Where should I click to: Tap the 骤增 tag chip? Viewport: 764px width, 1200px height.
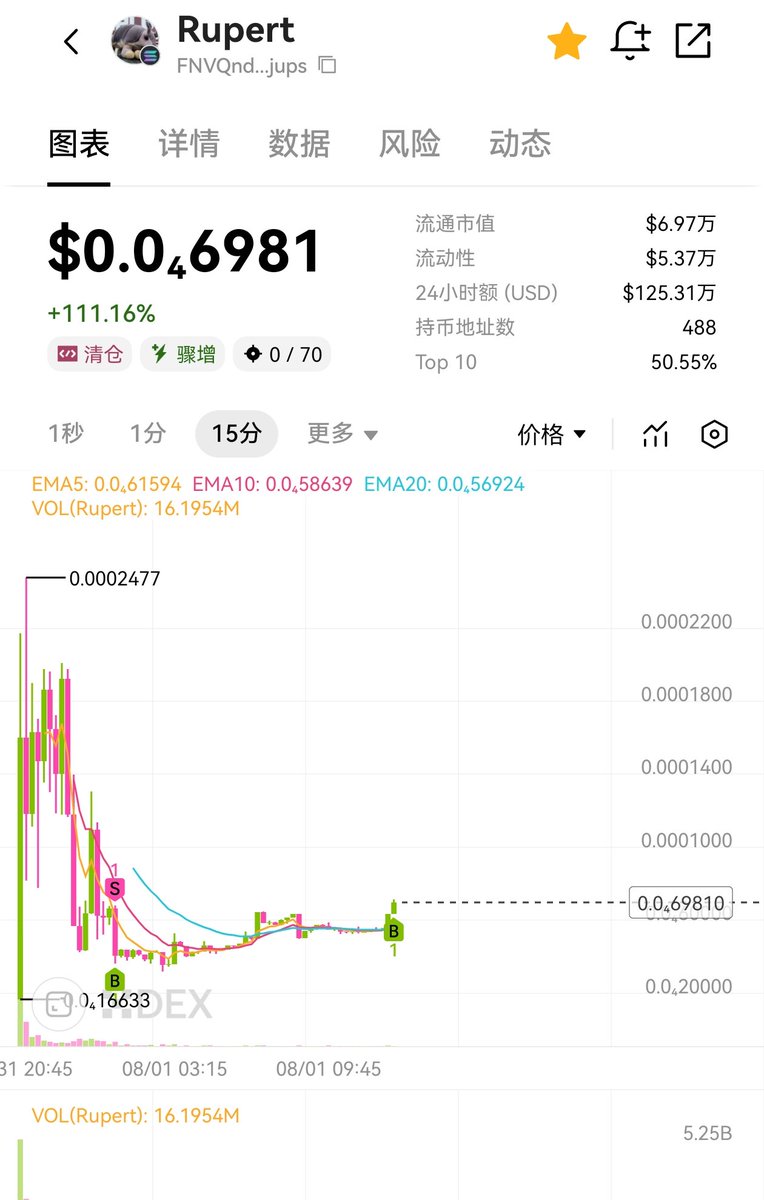point(183,354)
